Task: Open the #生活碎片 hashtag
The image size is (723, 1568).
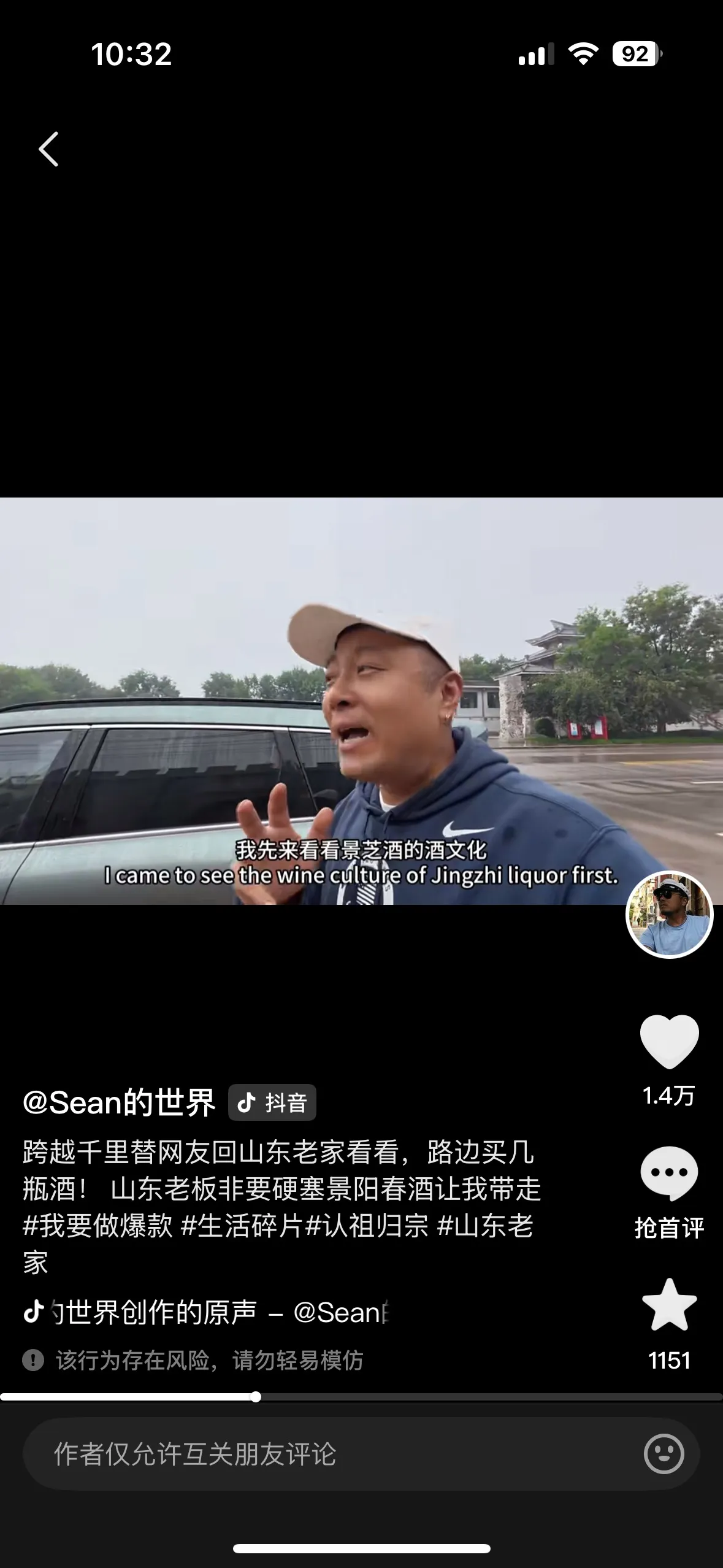Action: 242,1226
